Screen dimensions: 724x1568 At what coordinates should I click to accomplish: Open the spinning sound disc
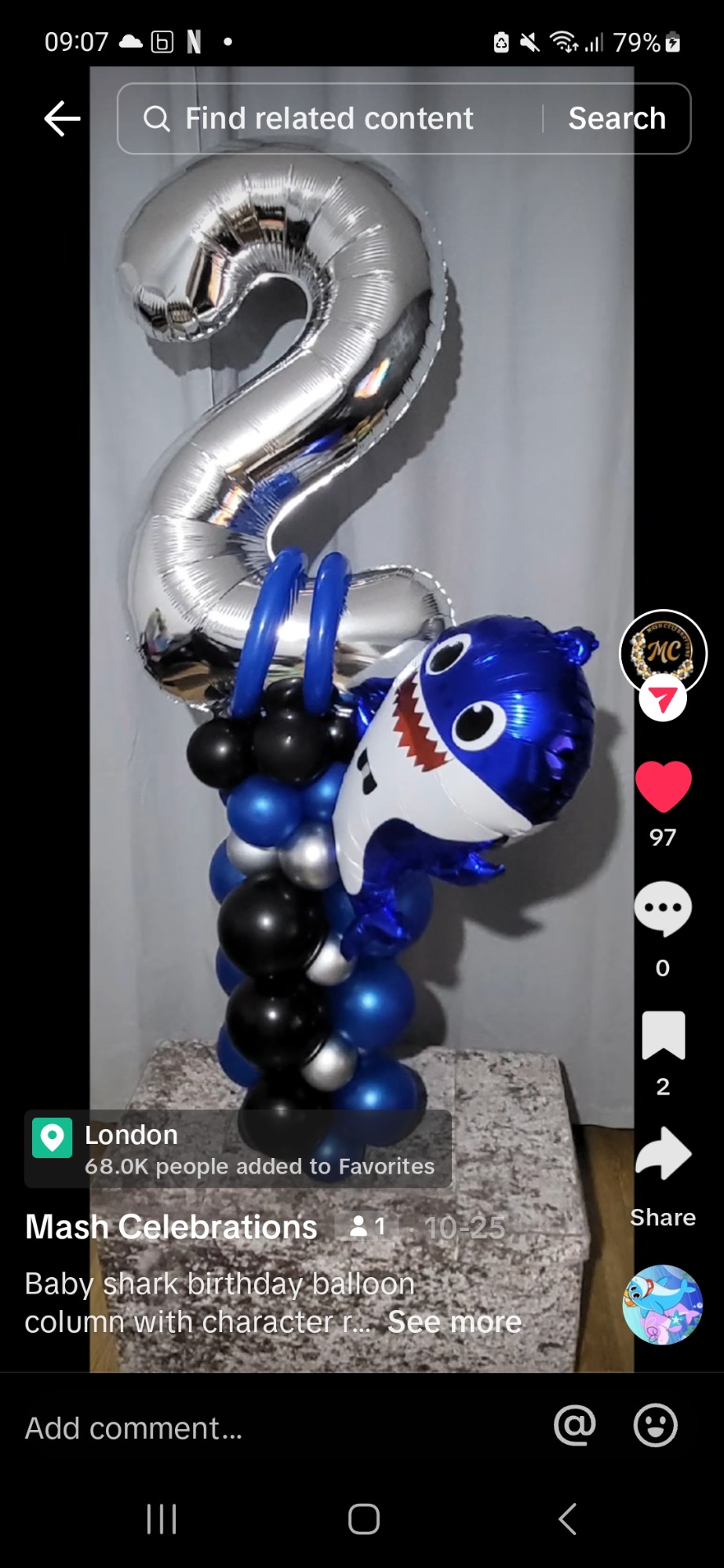[662, 1305]
